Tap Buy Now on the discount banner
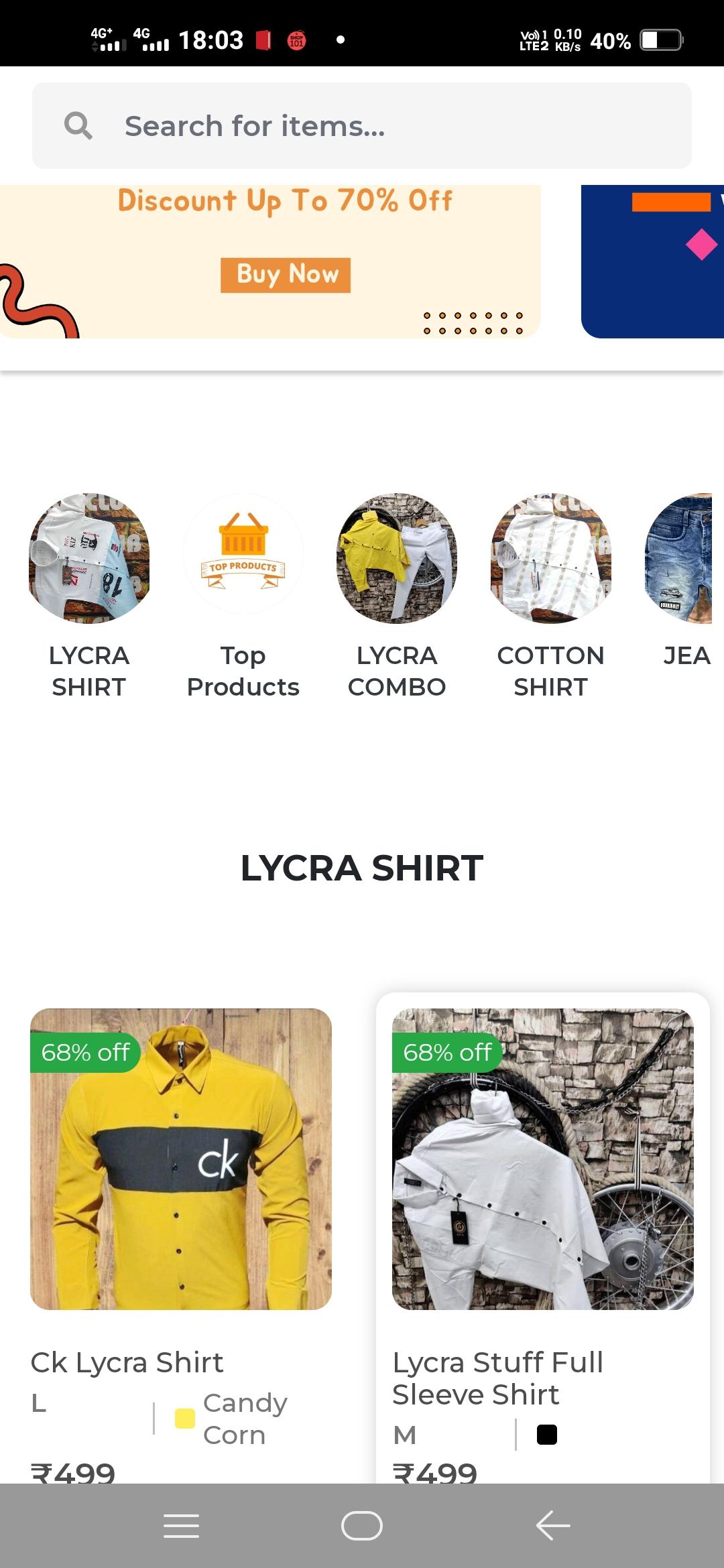 (286, 275)
